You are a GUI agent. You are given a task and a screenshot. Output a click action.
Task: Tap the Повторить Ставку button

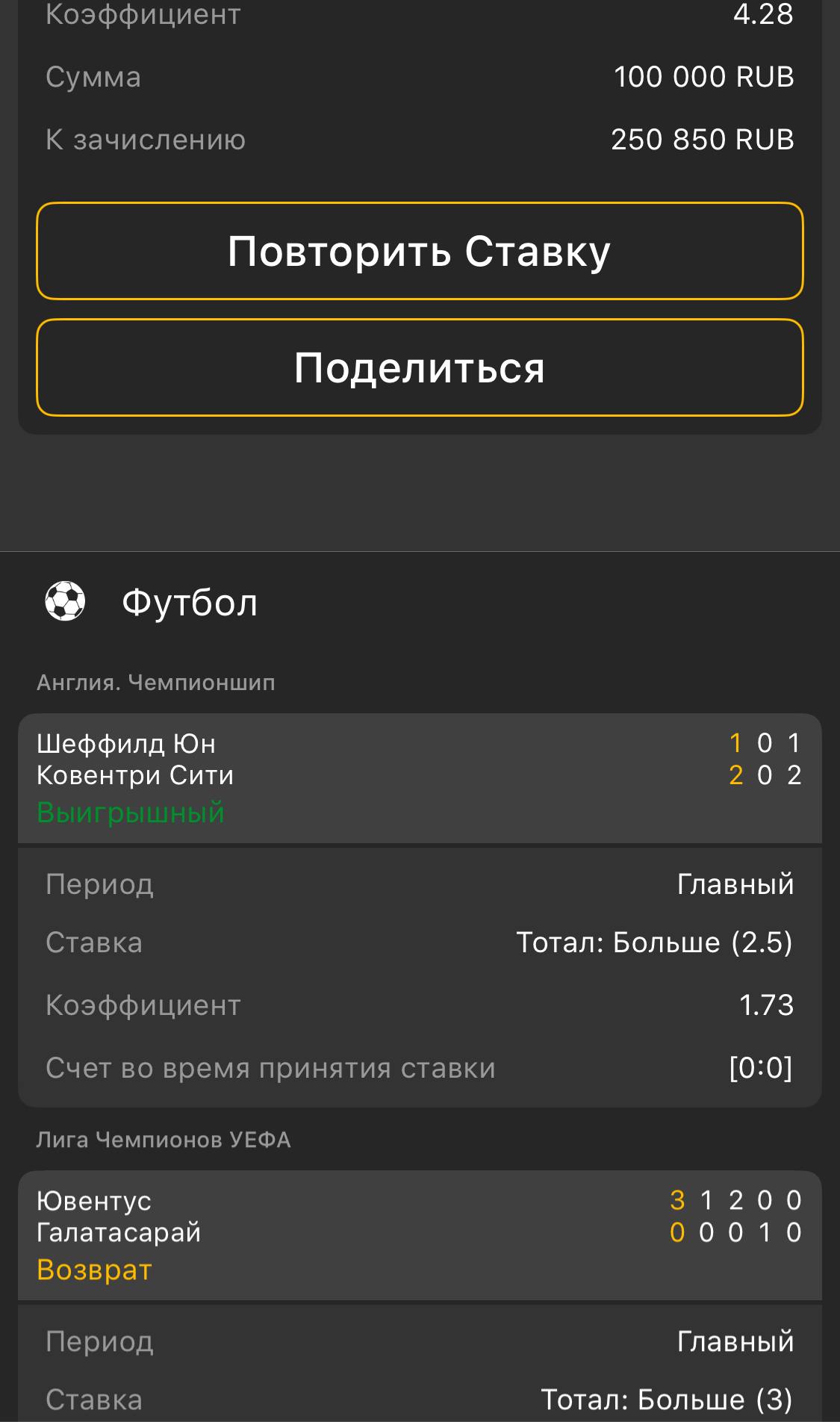[x=420, y=251]
